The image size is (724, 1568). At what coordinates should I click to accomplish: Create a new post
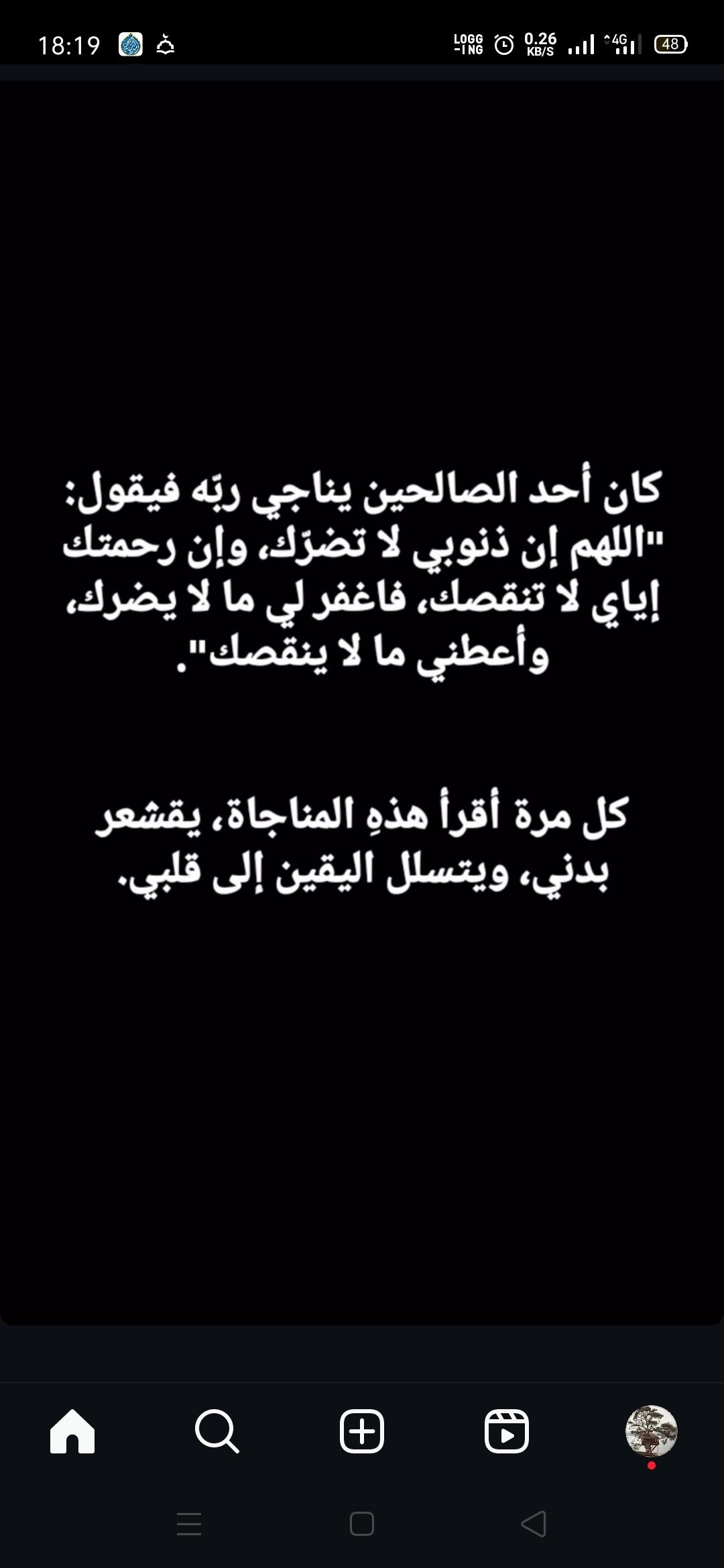pyautogui.click(x=362, y=1431)
